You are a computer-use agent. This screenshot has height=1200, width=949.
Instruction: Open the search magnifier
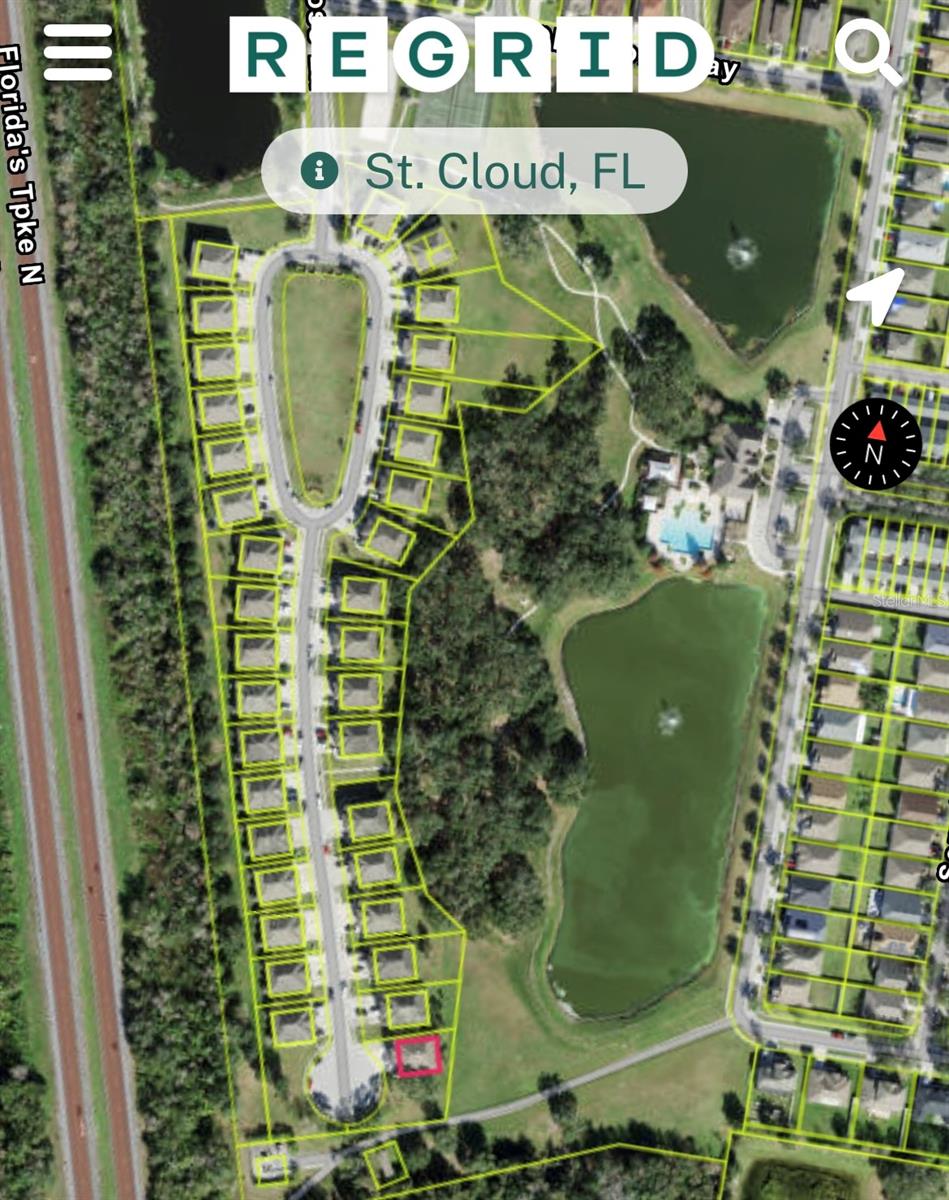(867, 52)
